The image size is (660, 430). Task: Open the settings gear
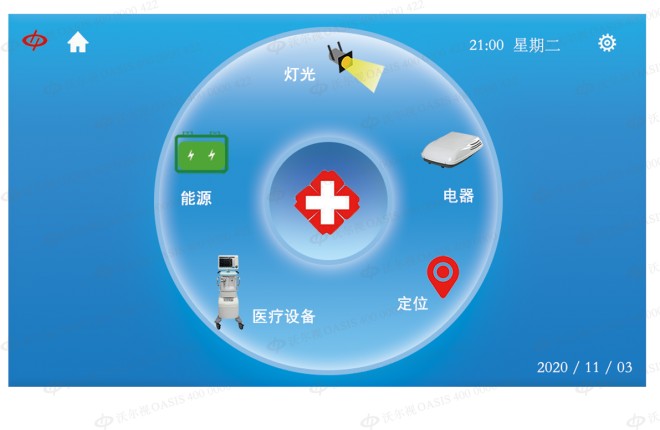[607, 43]
